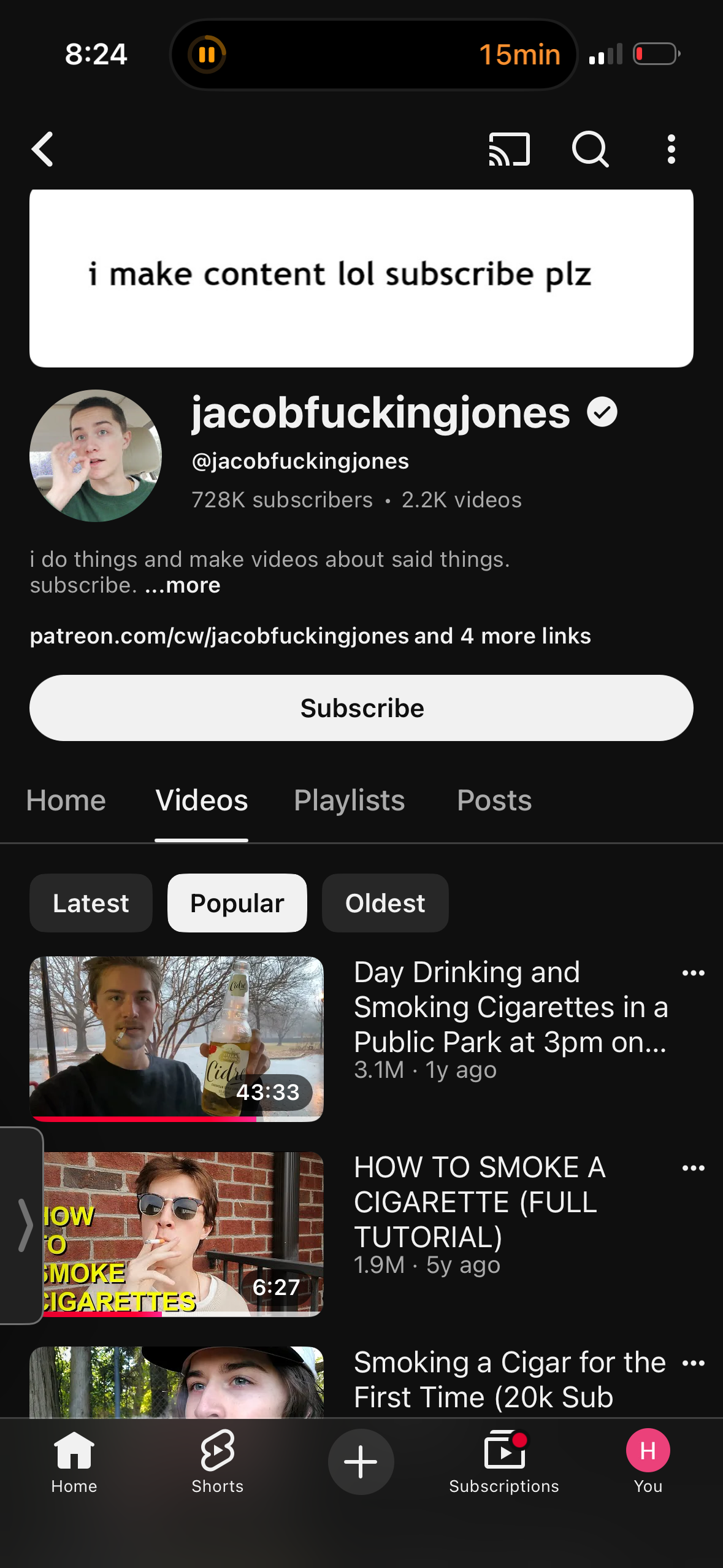
Task: Open the cast to device icon
Action: pos(509,149)
